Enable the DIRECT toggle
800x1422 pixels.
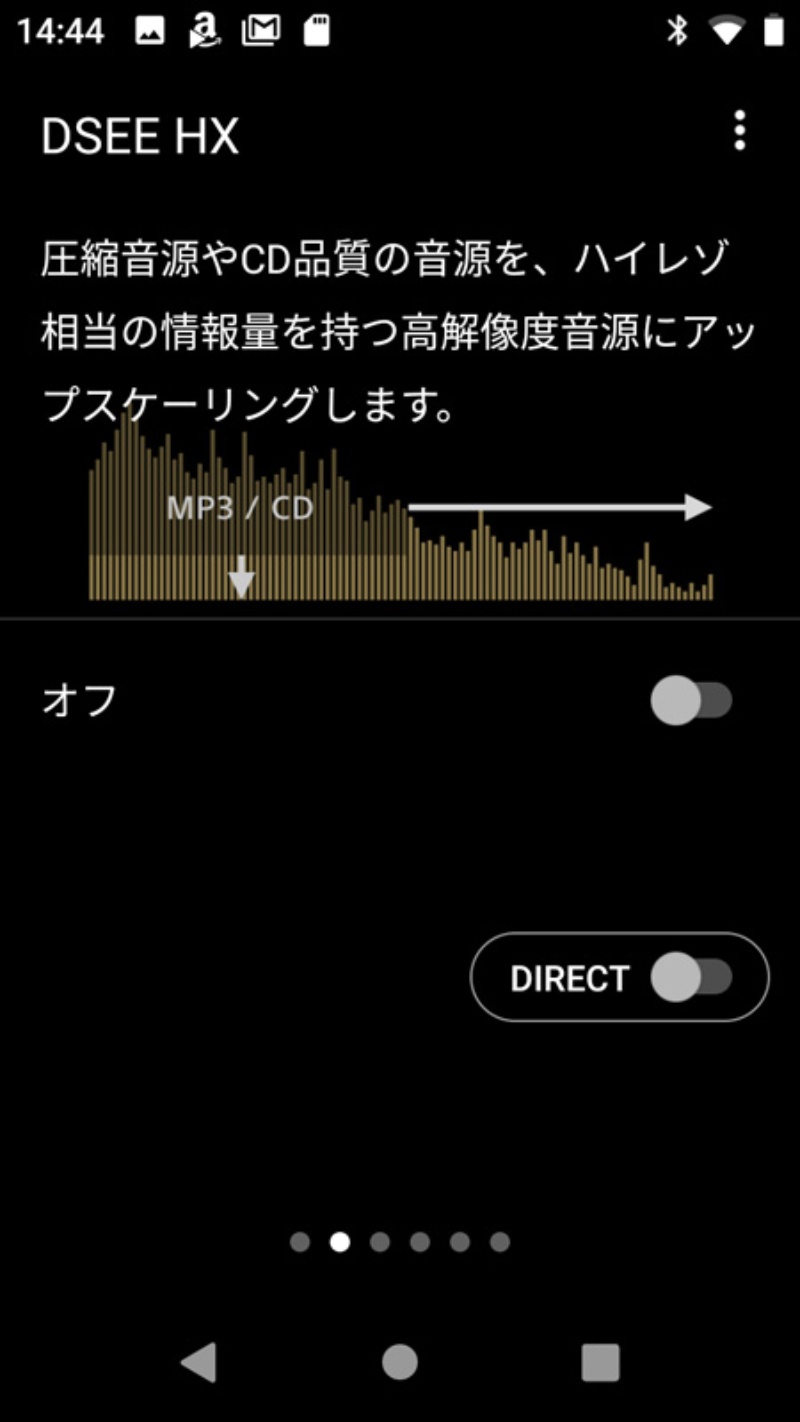click(691, 978)
